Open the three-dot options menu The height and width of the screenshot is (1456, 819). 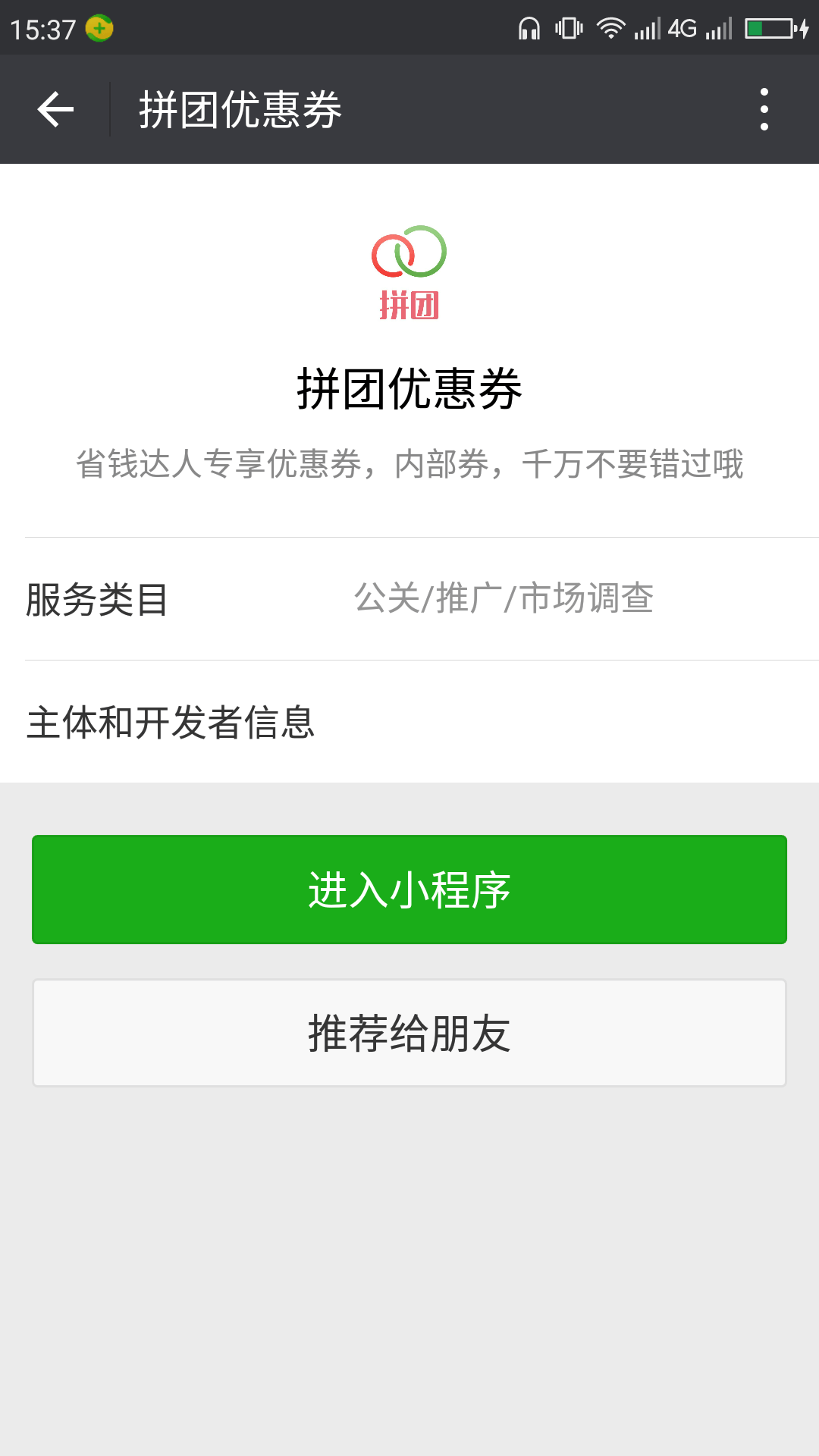pos(764,109)
